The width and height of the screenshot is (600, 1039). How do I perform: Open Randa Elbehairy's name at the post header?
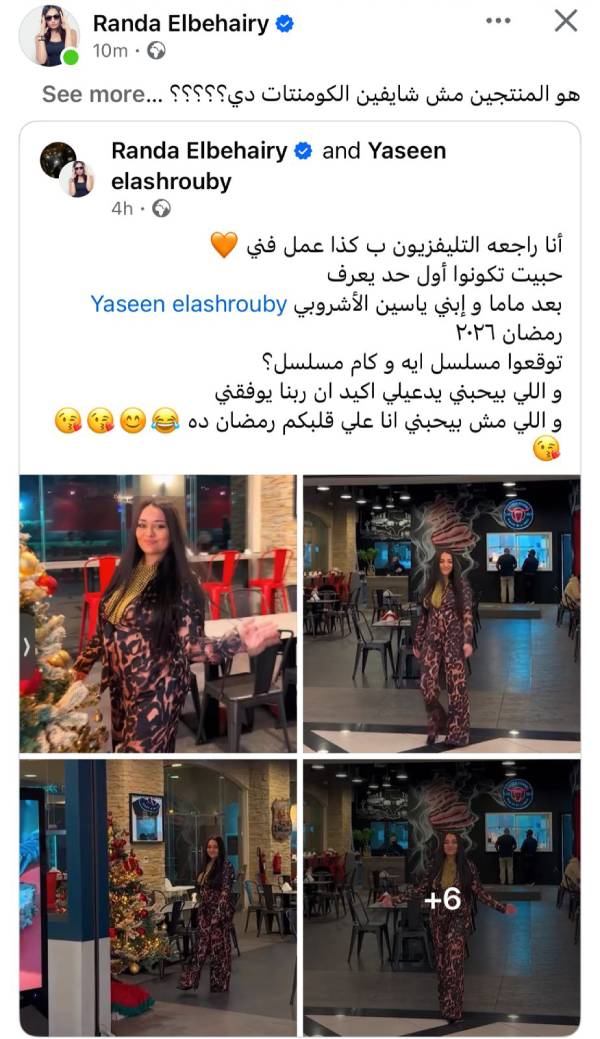coord(181,23)
